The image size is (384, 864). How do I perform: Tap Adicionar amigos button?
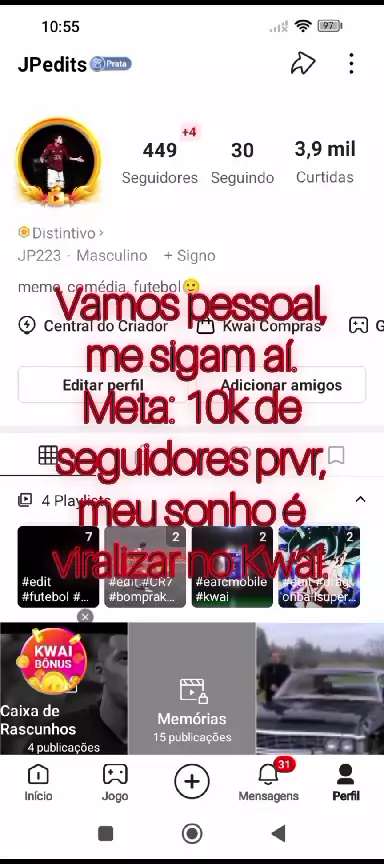[281, 385]
